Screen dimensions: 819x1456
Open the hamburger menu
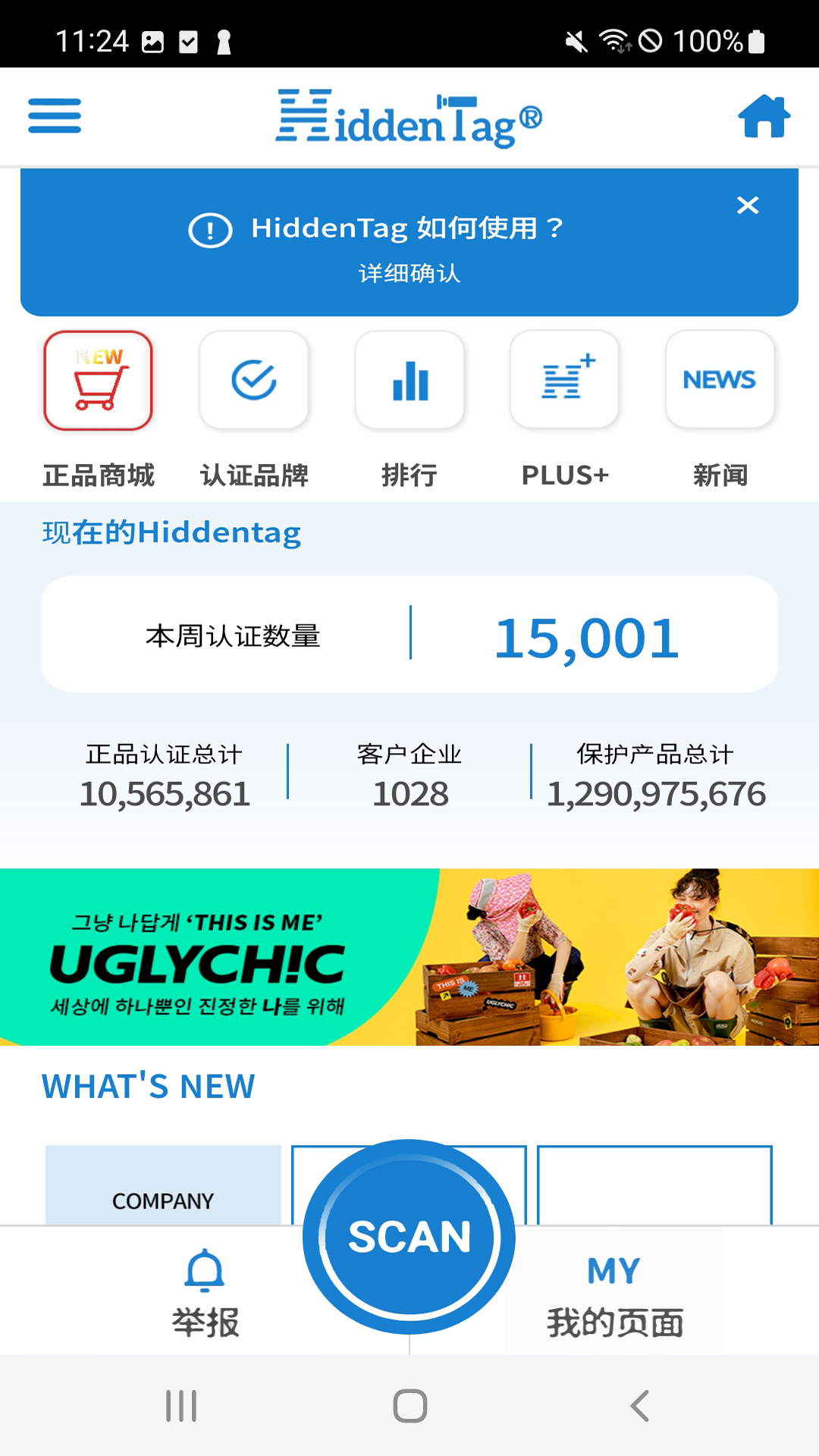pyautogui.click(x=55, y=116)
